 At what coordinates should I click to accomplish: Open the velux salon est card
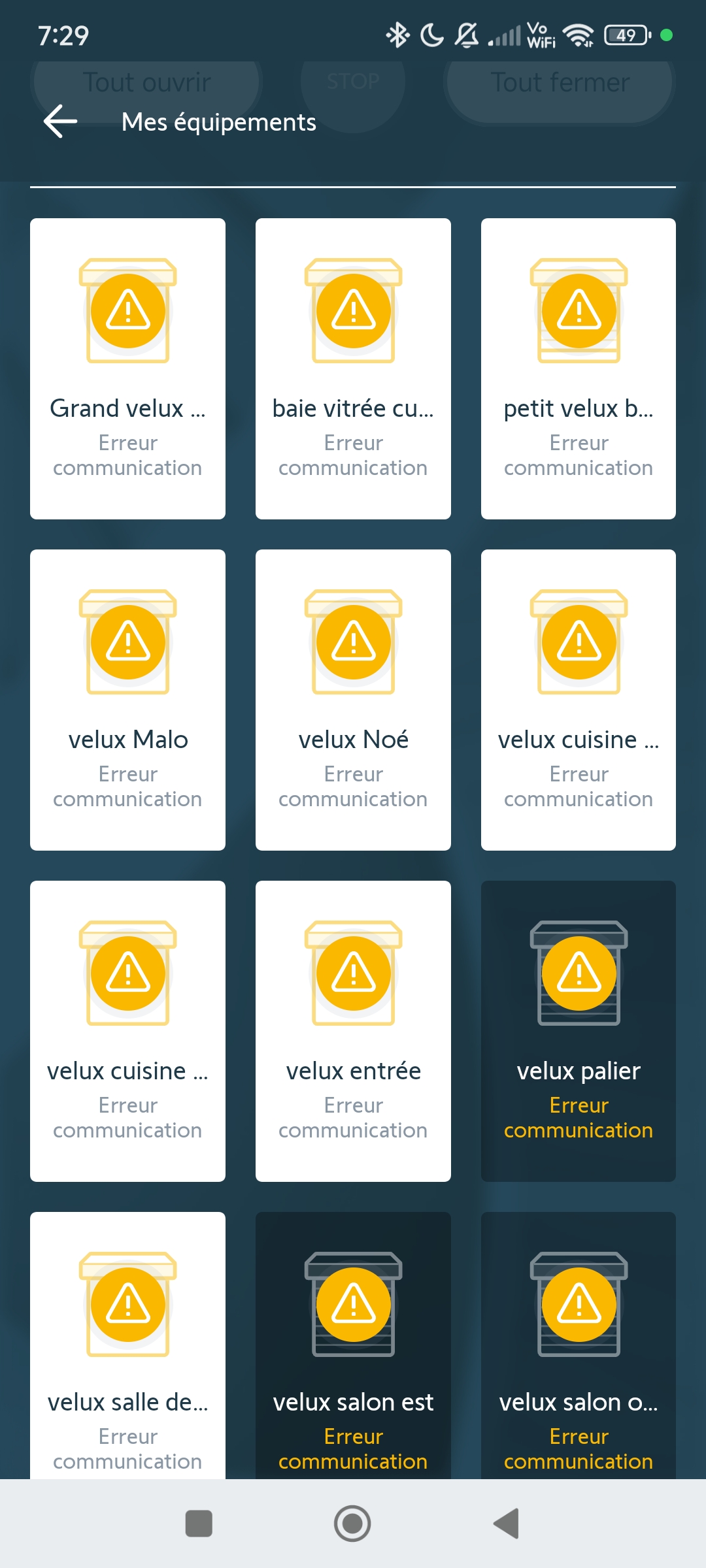pyautogui.click(x=353, y=1346)
